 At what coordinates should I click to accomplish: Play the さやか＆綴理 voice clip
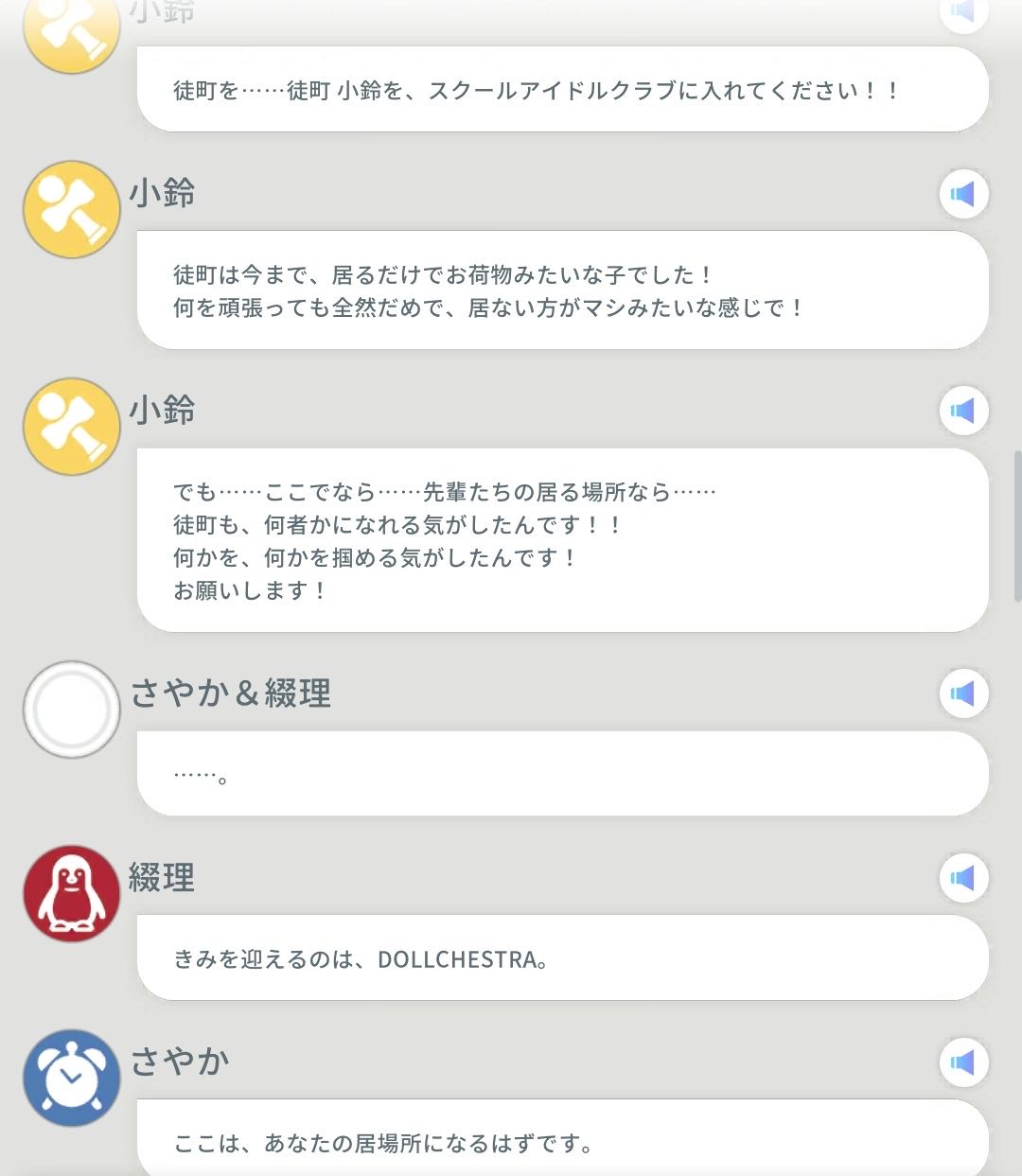pyautogui.click(x=963, y=693)
